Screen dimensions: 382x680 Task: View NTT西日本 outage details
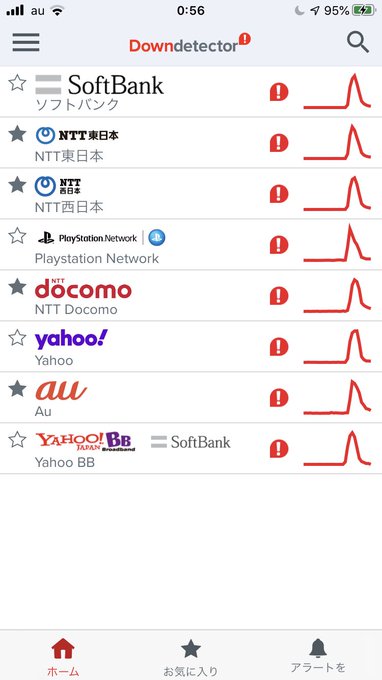click(x=191, y=193)
